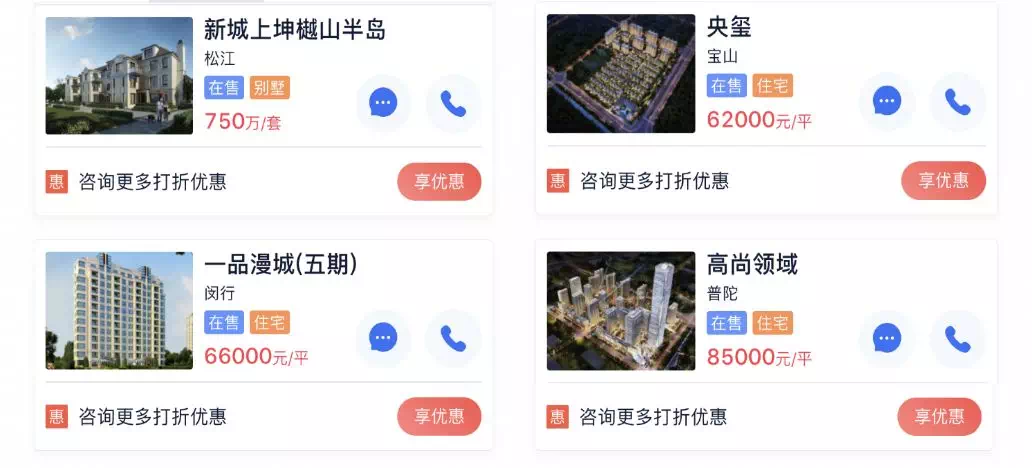Get 享优惠 offer on 一品漫城(五期)
The height and width of the screenshot is (468, 1032).
point(439,416)
